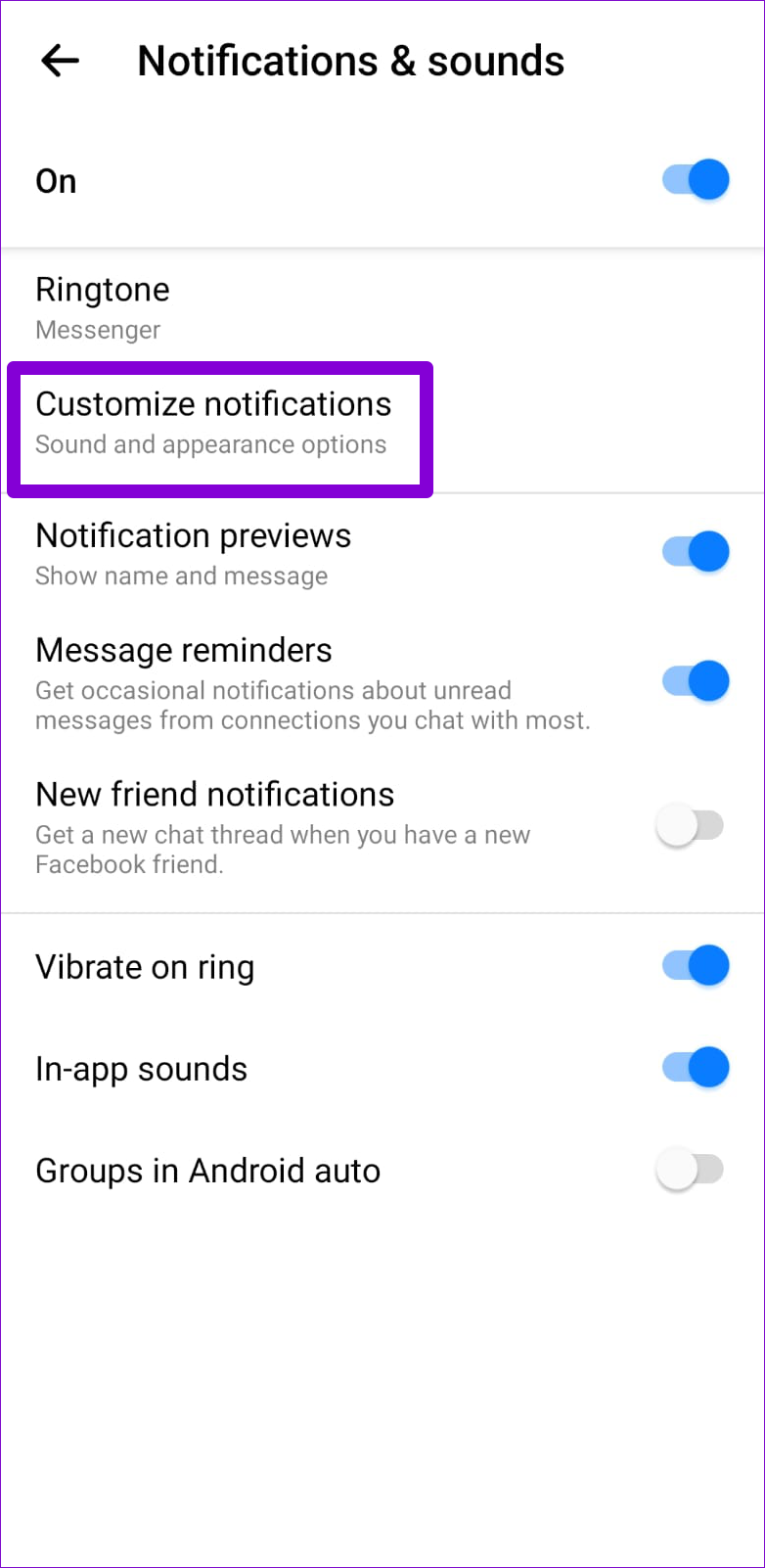The image size is (765, 1568).
Task: Disable Vibrate on ring
Action: click(696, 966)
